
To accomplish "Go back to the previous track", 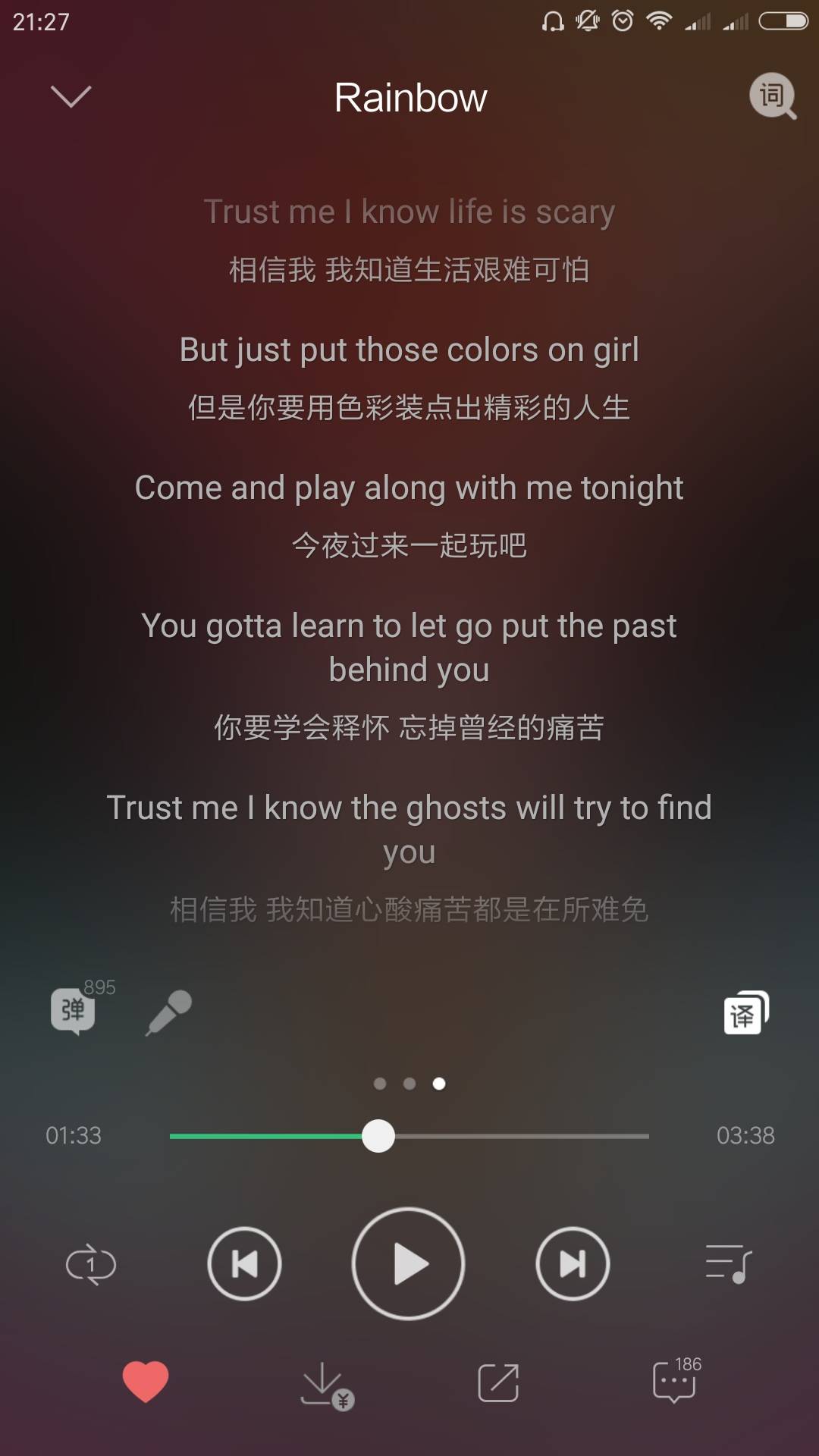I will pyautogui.click(x=244, y=1263).
